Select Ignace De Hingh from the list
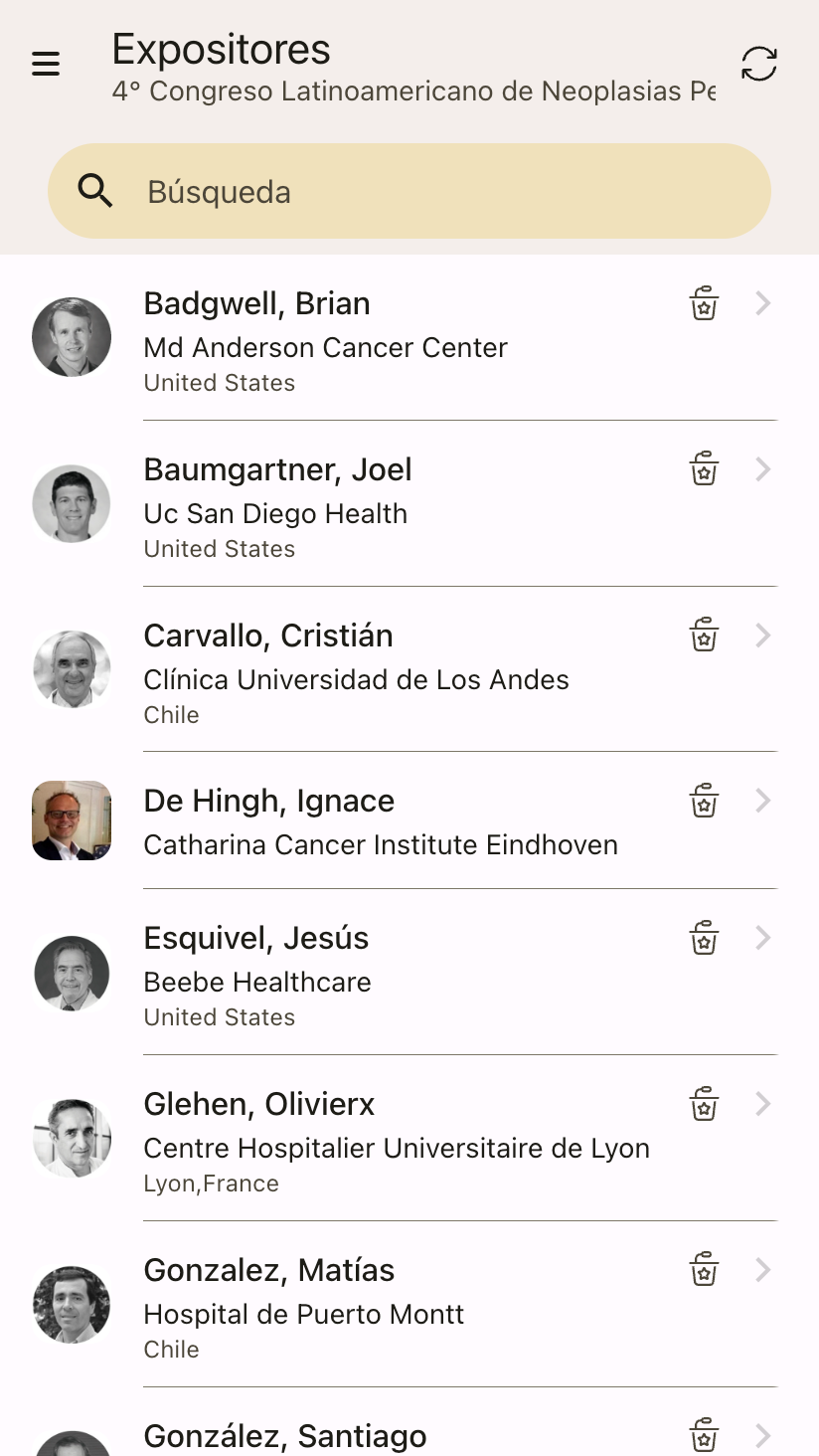Screen dimensions: 819x1456 (x=398, y=821)
